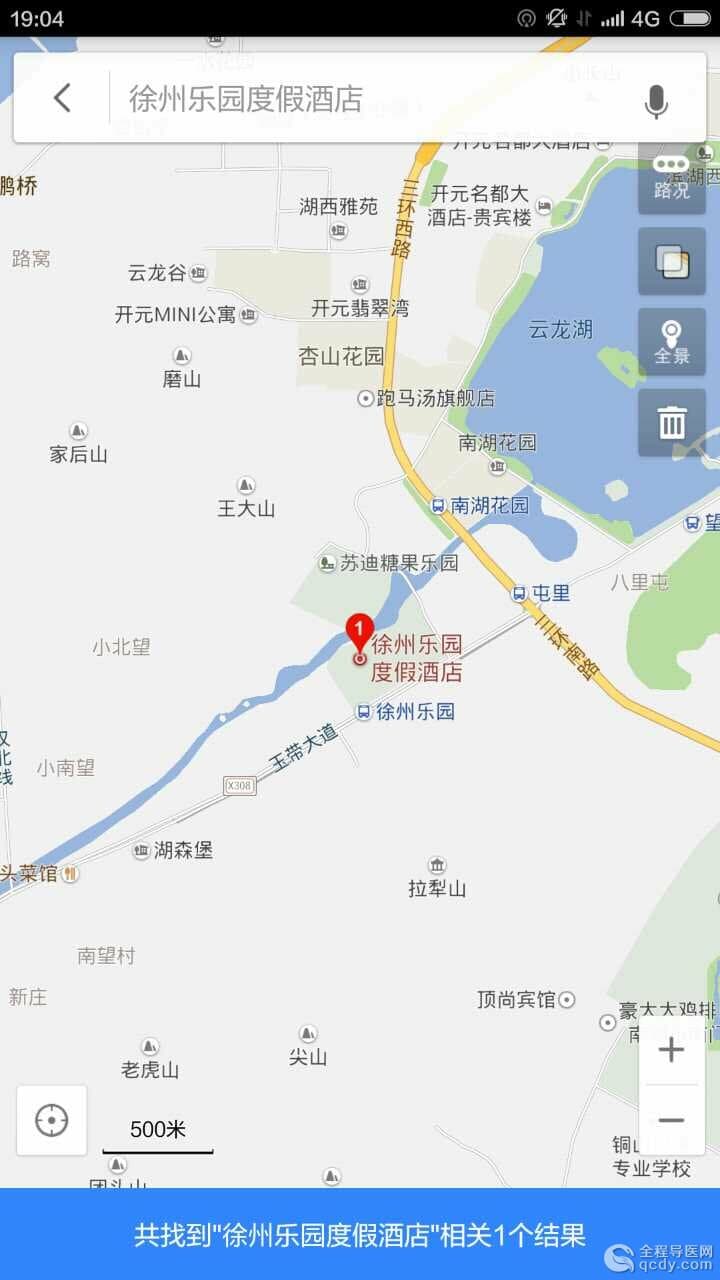Image resolution: width=720 pixels, height=1280 pixels.
Task: Go back using the arrow icon
Action: pyautogui.click(x=62, y=98)
